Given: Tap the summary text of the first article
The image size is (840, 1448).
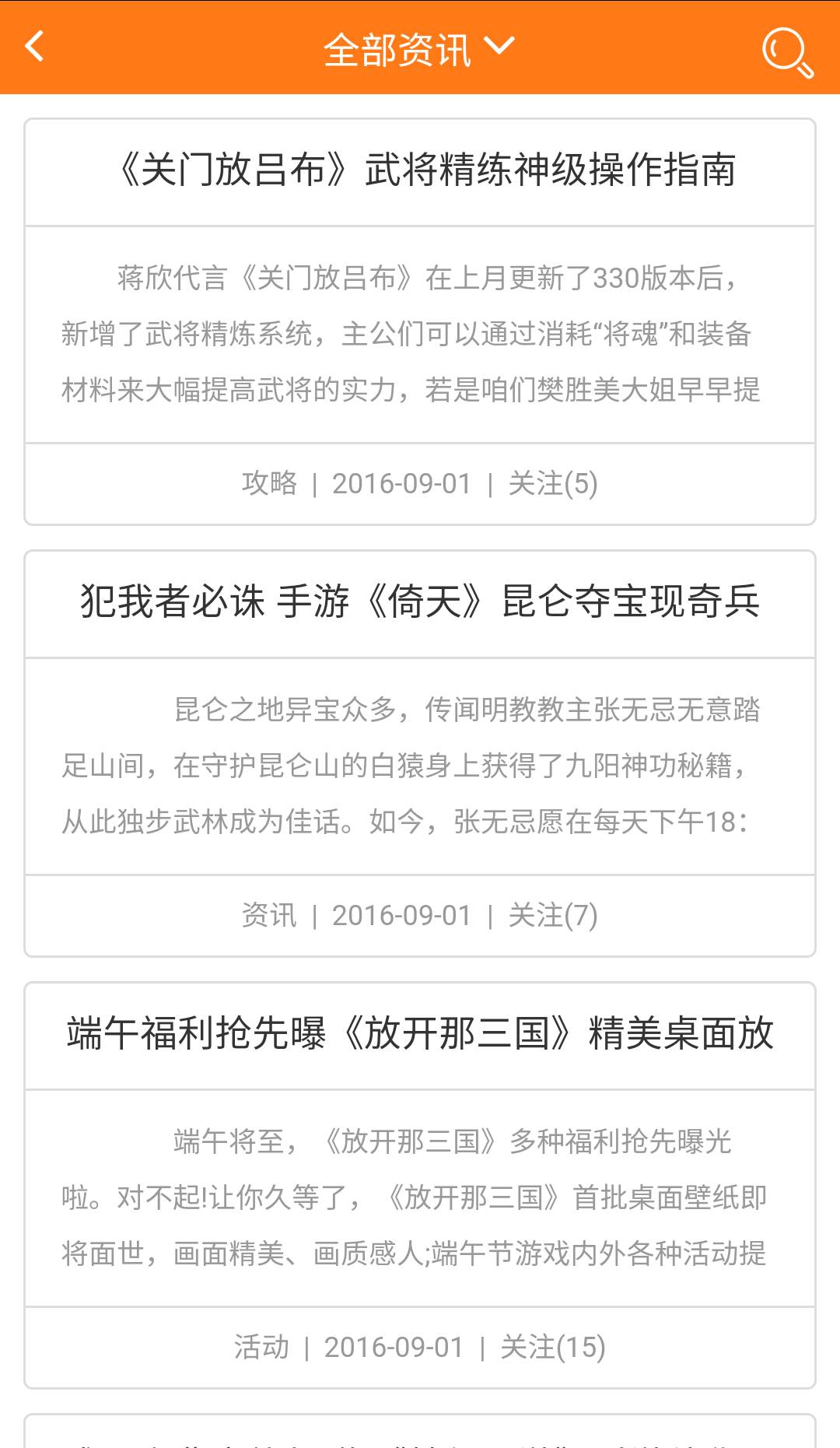Looking at the screenshot, I should pyautogui.click(x=420, y=335).
